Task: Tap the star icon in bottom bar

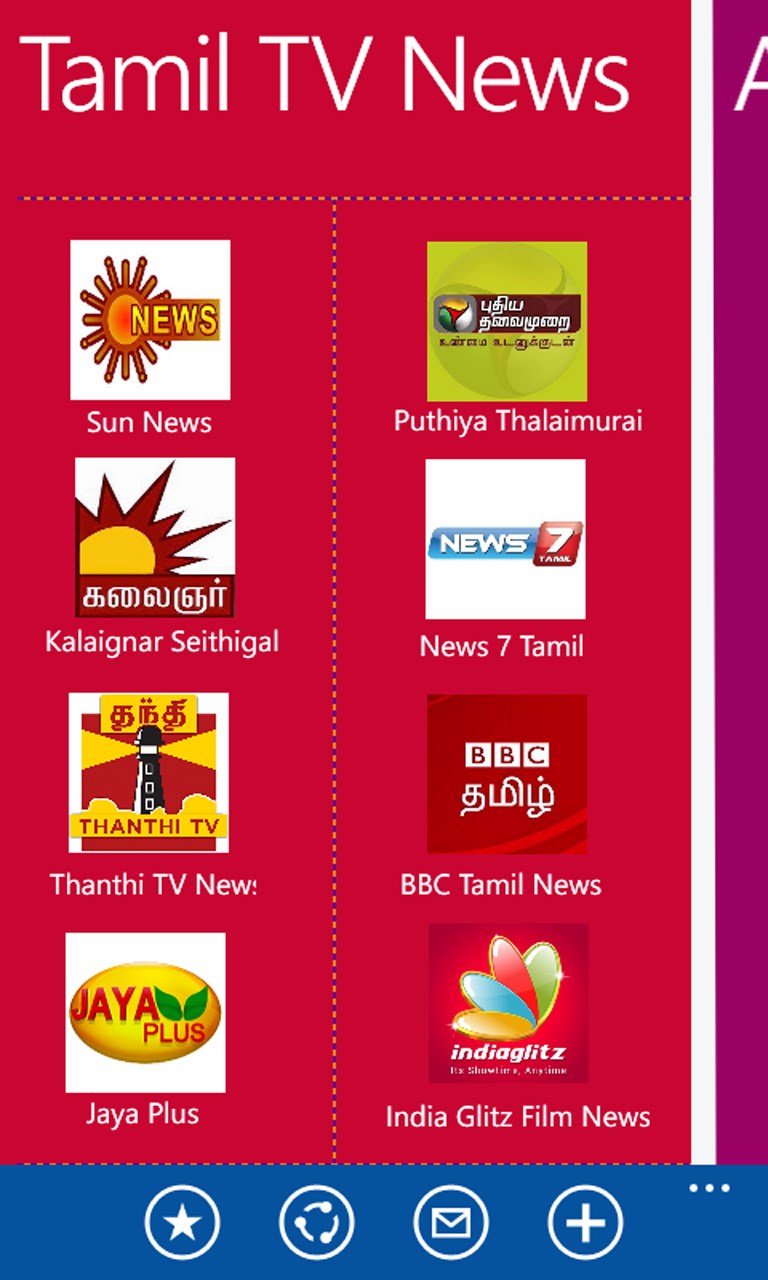Action: (182, 1223)
